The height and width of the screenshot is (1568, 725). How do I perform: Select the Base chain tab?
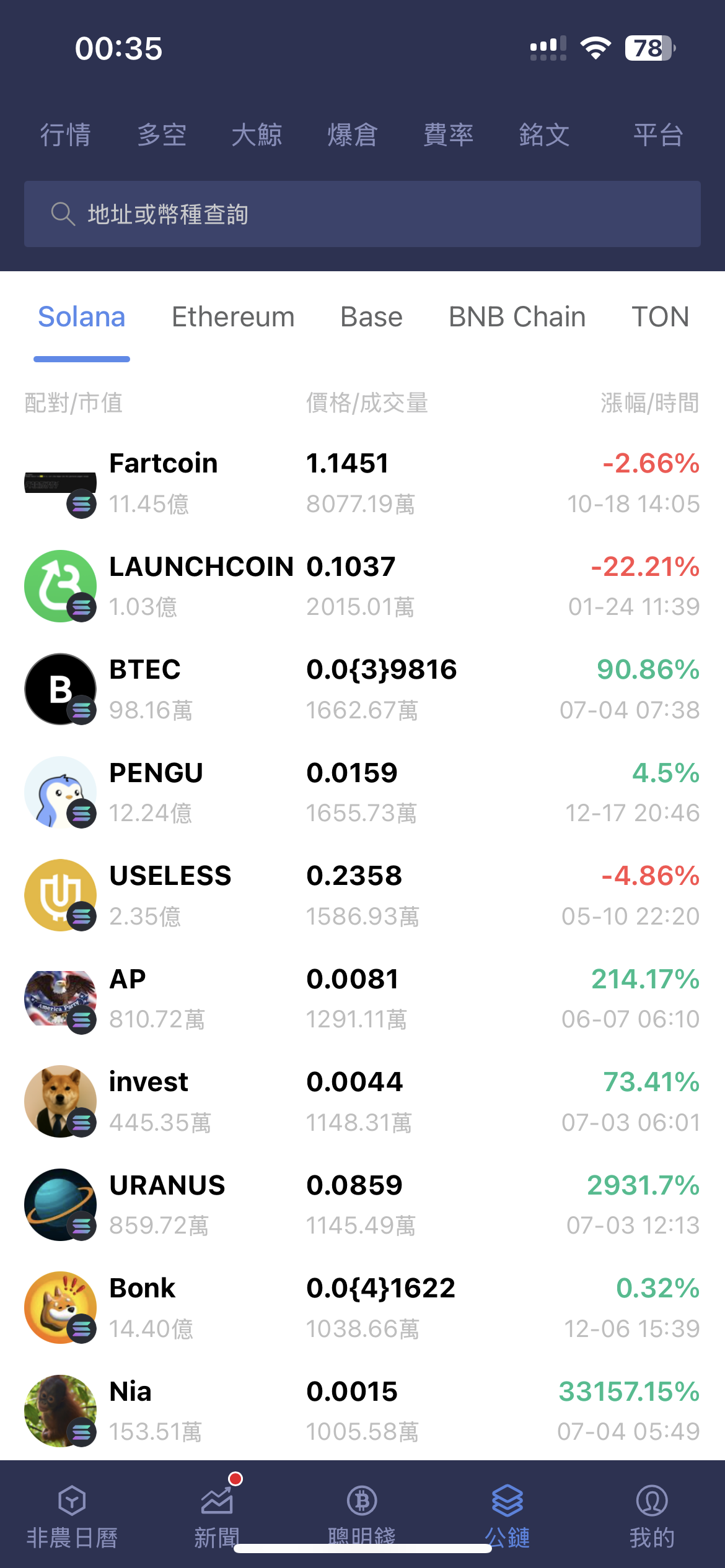pyautogui.click(x=372, y=317)
